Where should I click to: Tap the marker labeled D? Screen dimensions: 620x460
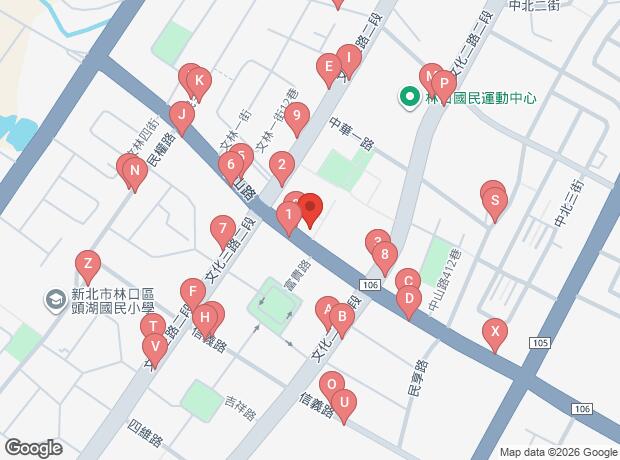409,299
